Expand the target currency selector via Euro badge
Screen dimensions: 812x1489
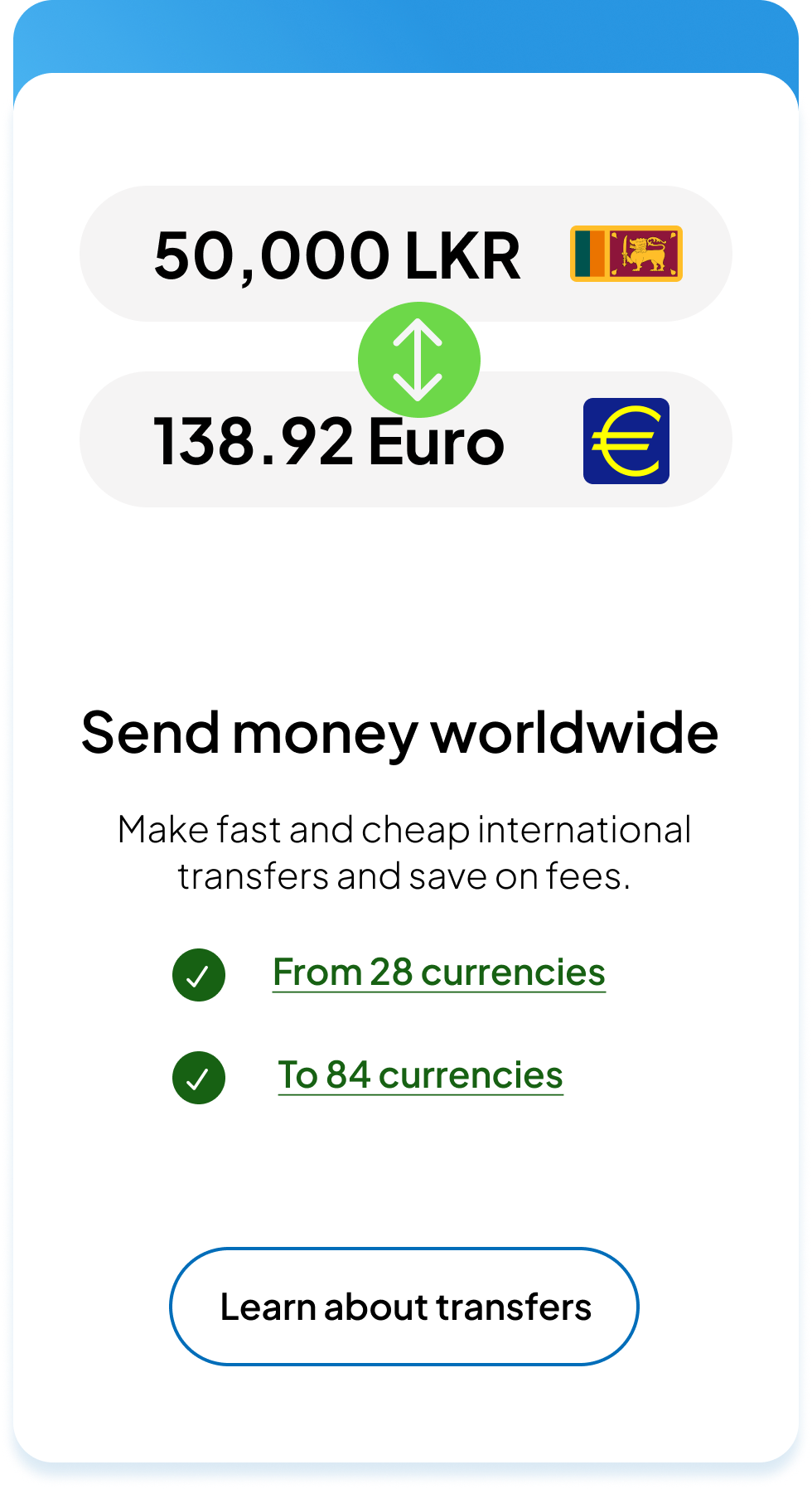pos(627,439)
